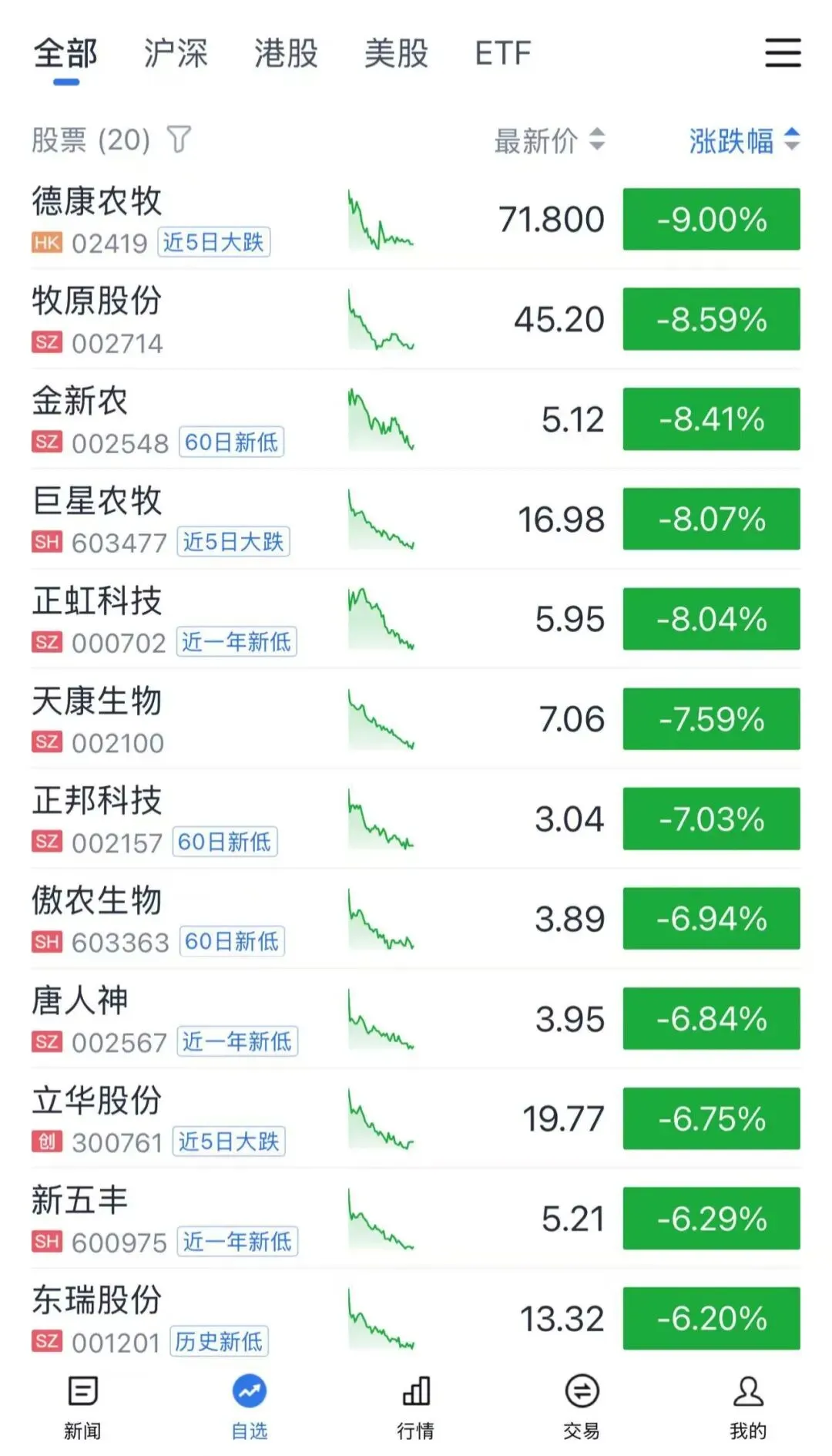Tap the stock filter funnel icon
Viewport: 832px width, 1456px height.
tap(179, 140)
